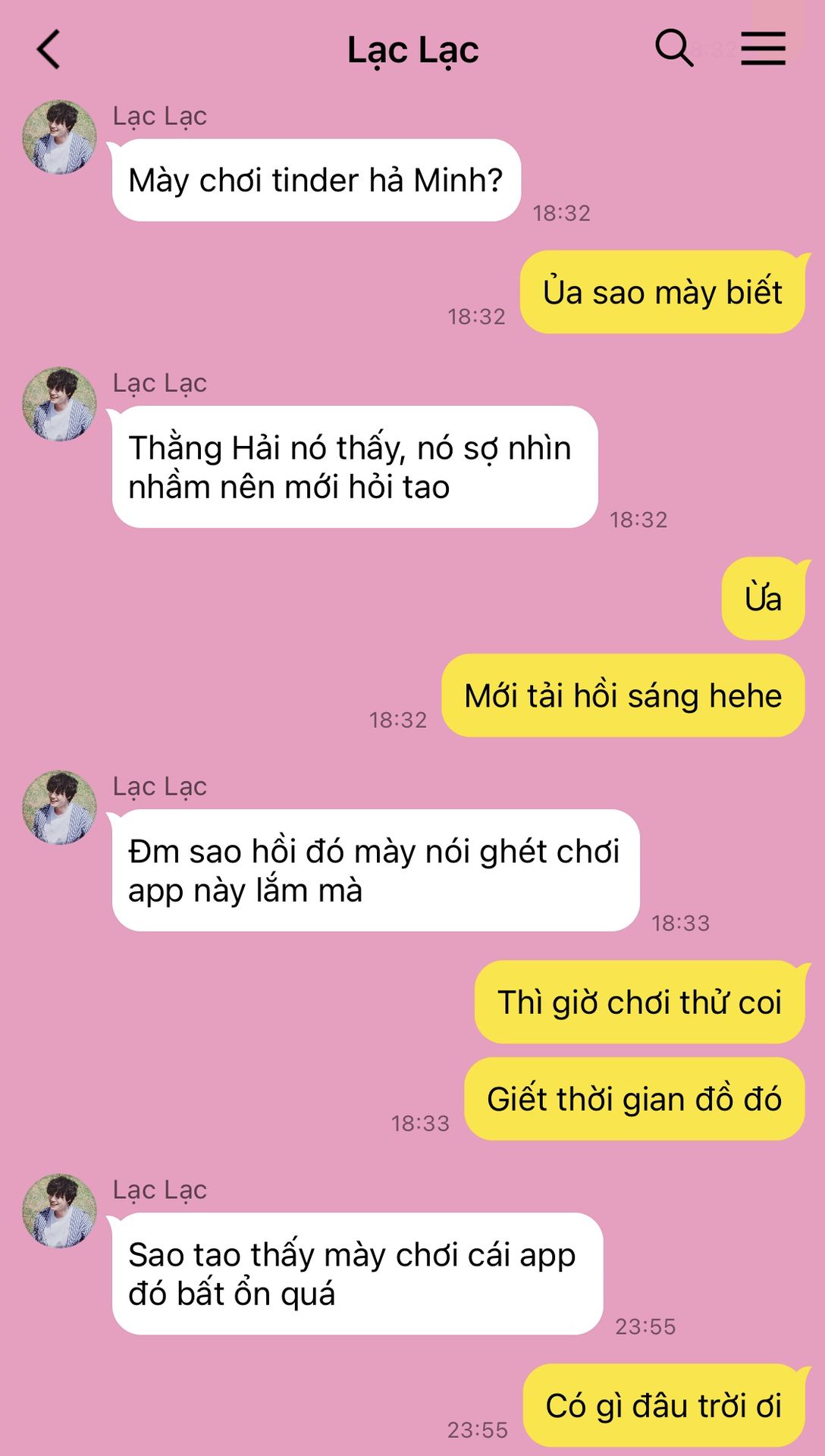Search within this conversation
The height and width of the screenshot is (1456, 825).
coord(674,49)
